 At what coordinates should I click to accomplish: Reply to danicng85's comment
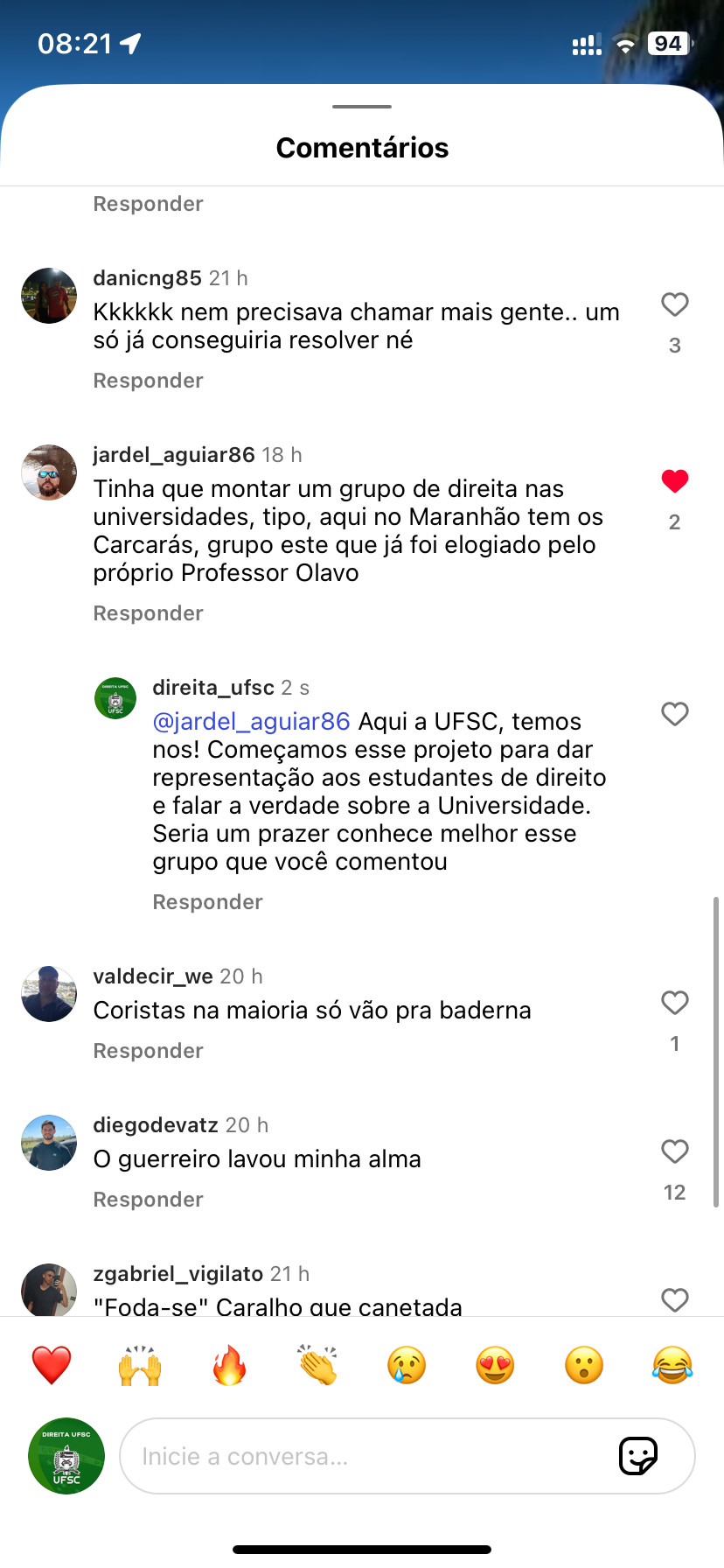click(148, 381)
